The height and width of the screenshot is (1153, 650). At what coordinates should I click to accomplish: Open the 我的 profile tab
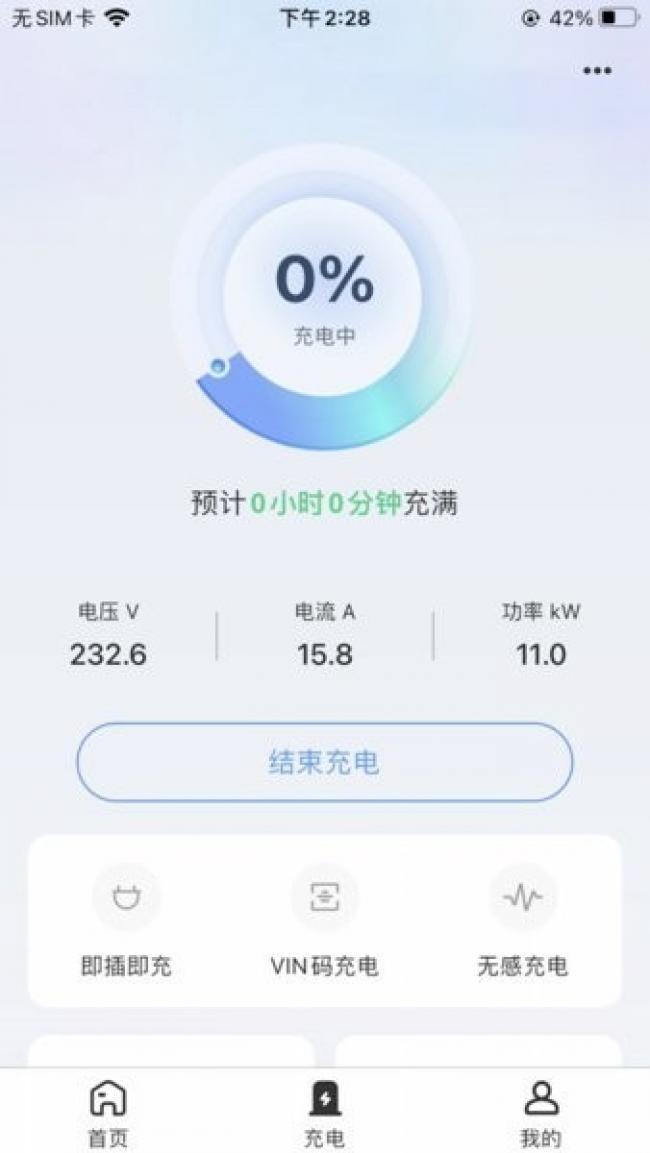click(541, 1113)
